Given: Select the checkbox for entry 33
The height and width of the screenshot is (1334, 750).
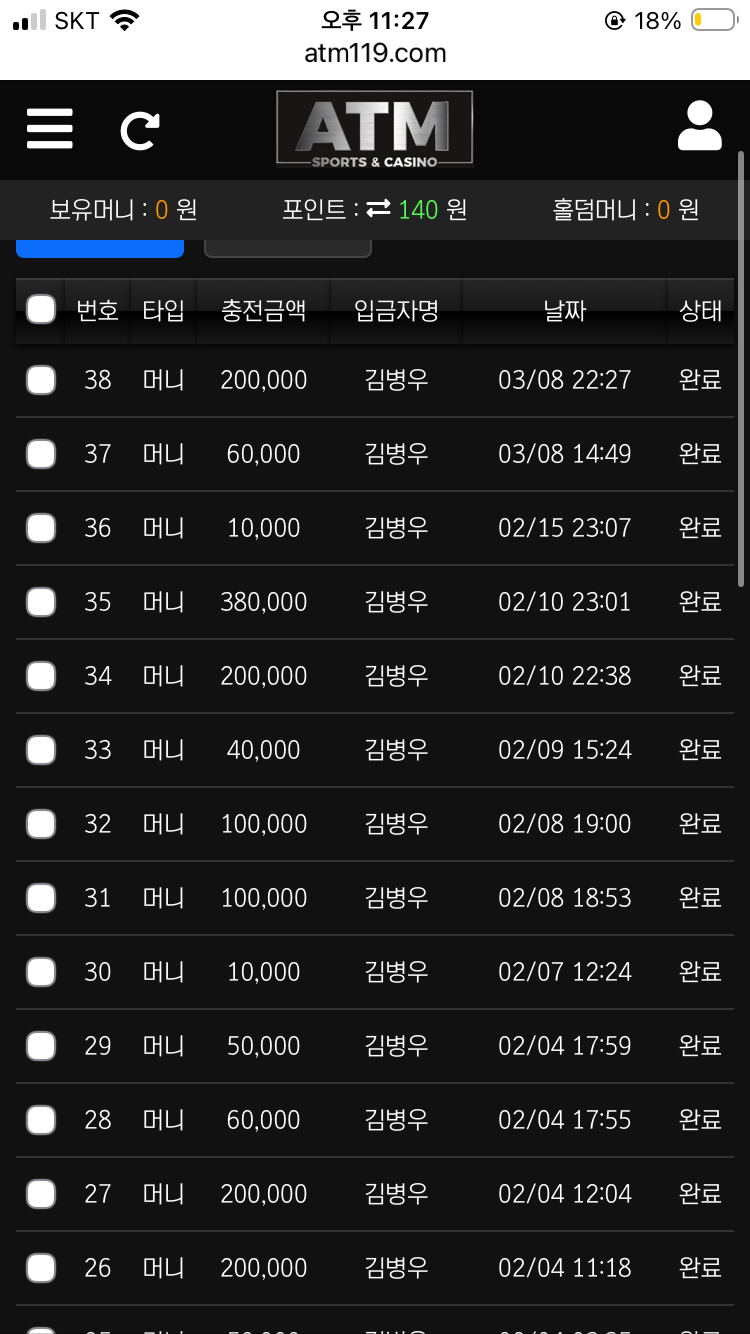Looking at the screenshot, I should pos(41,750).
